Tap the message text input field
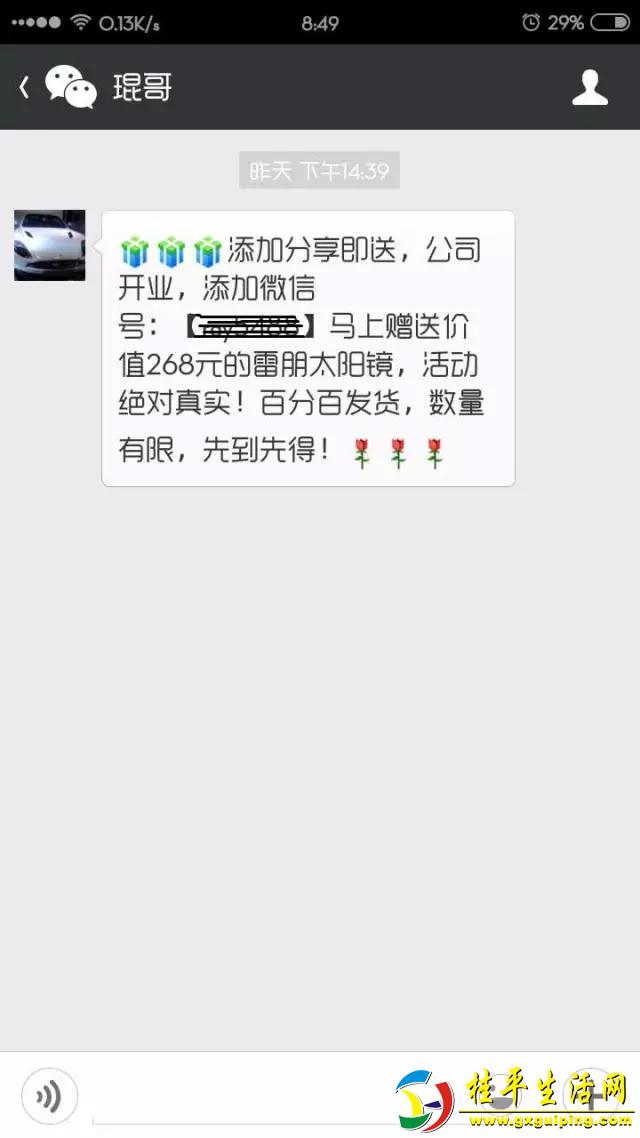640x1138 pixels. tap(240, 1096)
